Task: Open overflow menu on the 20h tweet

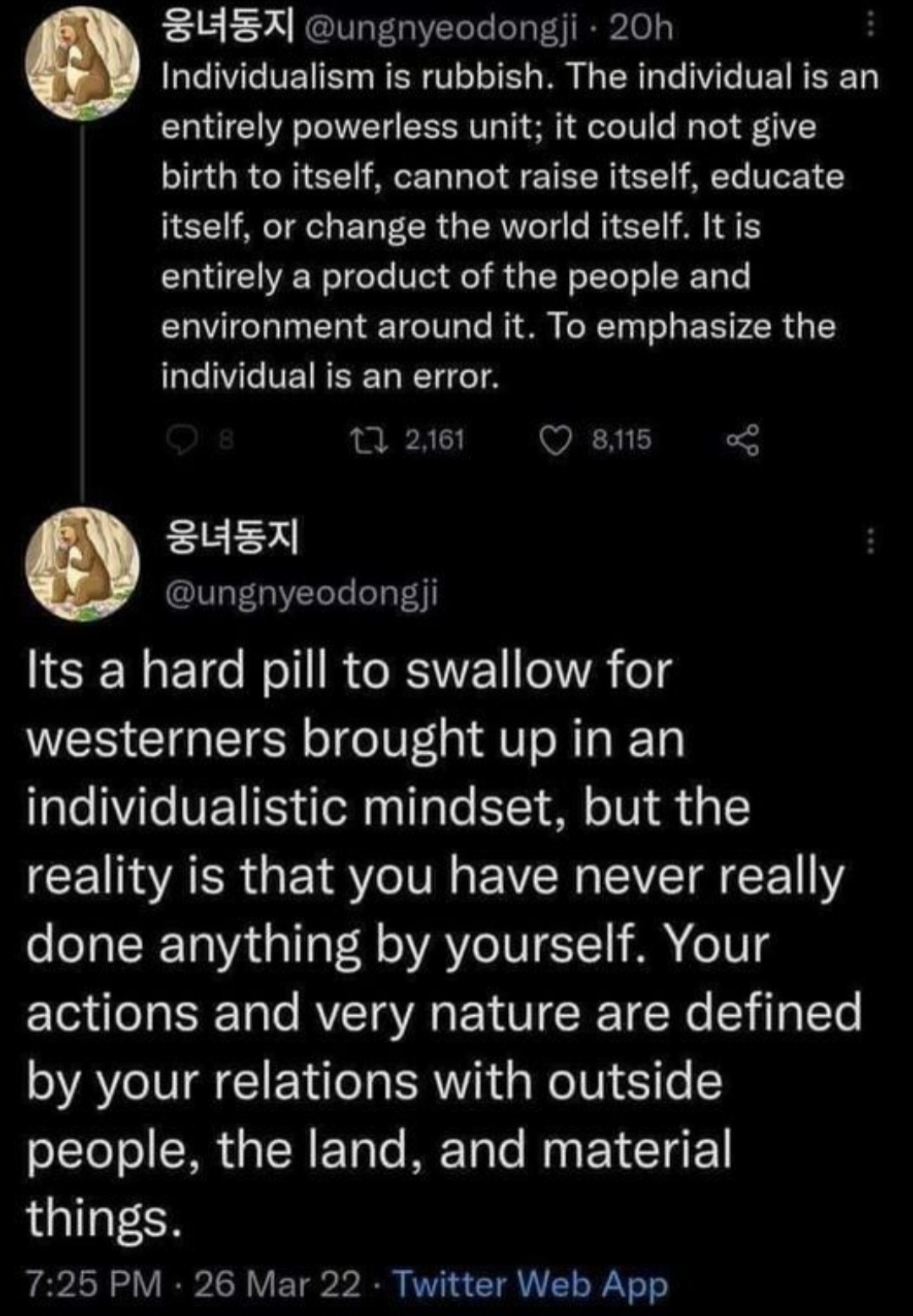Action: [870, 28]
